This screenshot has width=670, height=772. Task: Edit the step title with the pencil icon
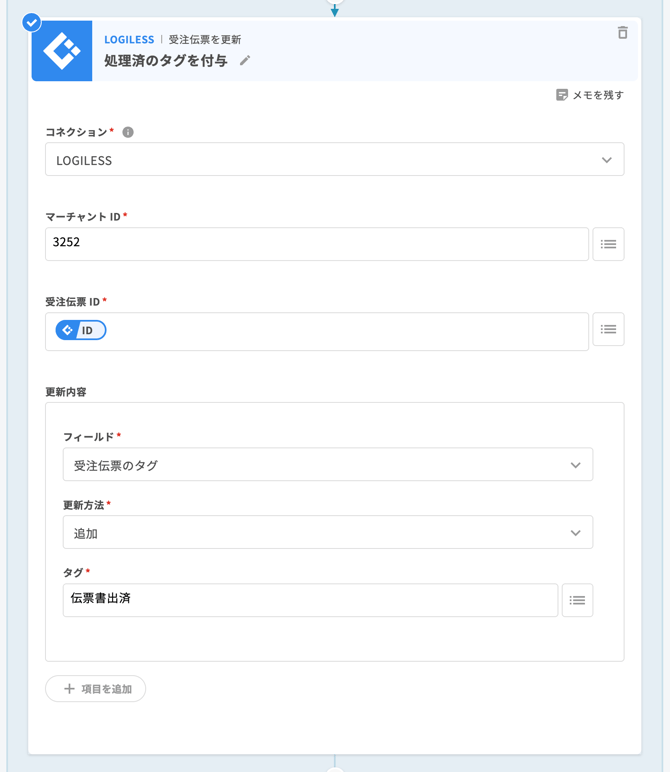(x=245, y=61)
